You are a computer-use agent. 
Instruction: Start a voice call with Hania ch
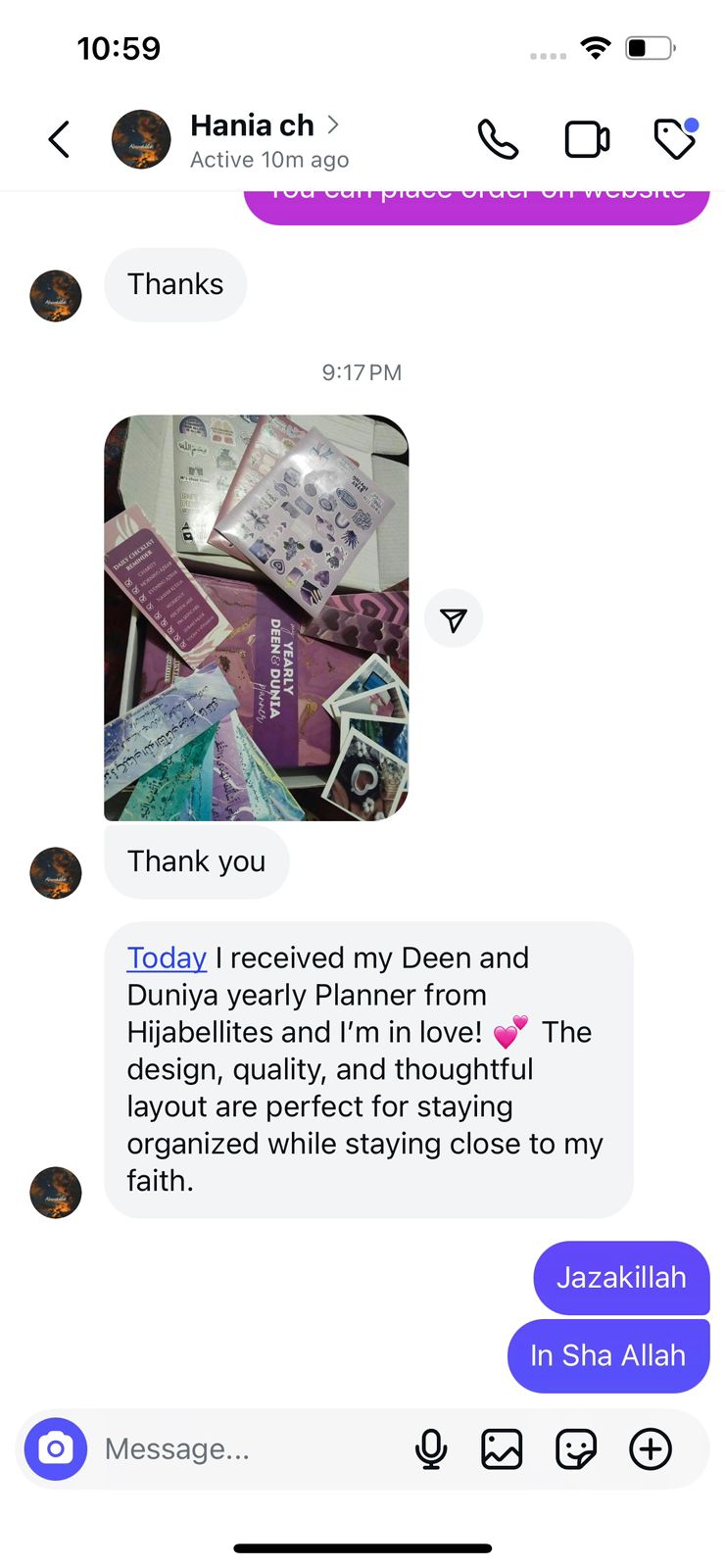click(498, 139)
